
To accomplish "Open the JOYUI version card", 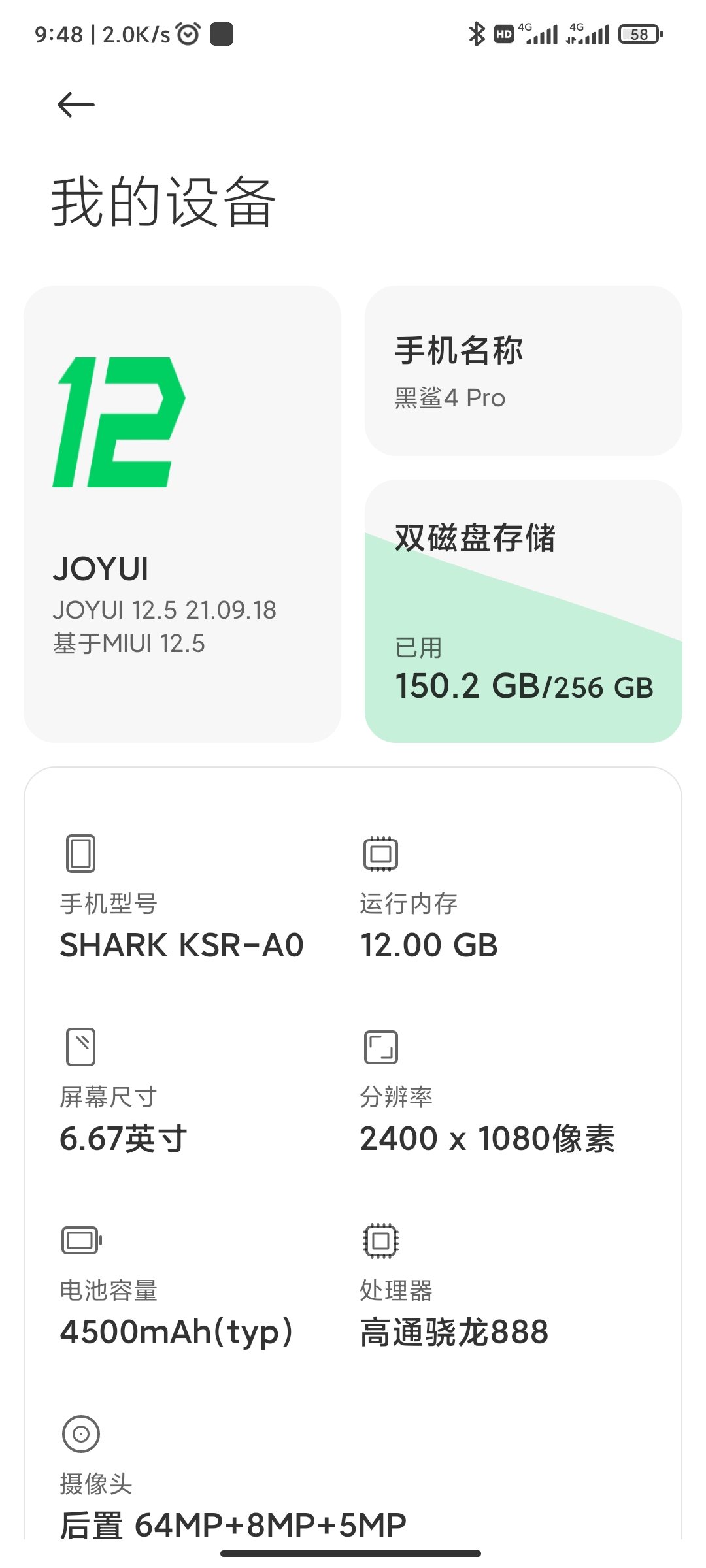I will click(182, 514).
